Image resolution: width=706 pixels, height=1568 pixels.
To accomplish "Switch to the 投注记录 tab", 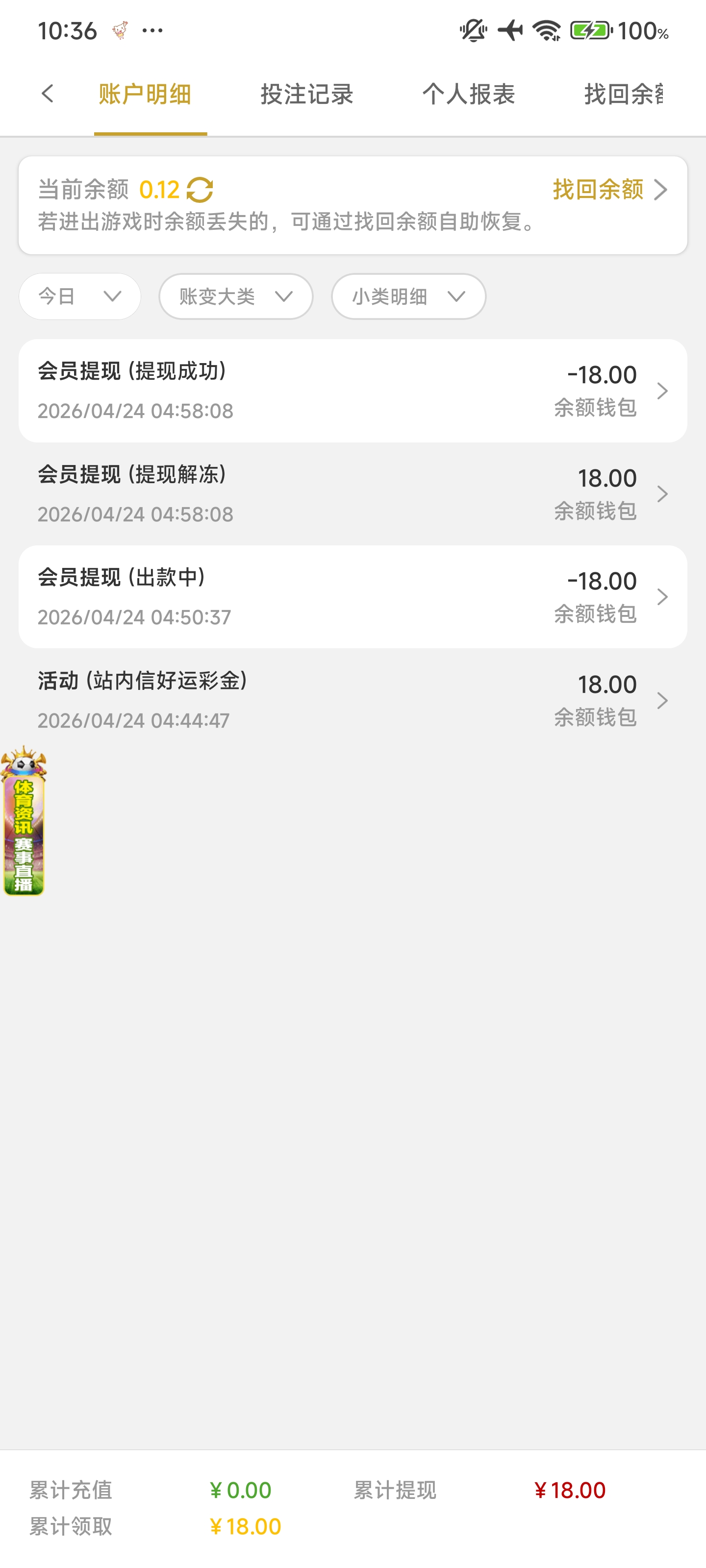I will (306, 95).
